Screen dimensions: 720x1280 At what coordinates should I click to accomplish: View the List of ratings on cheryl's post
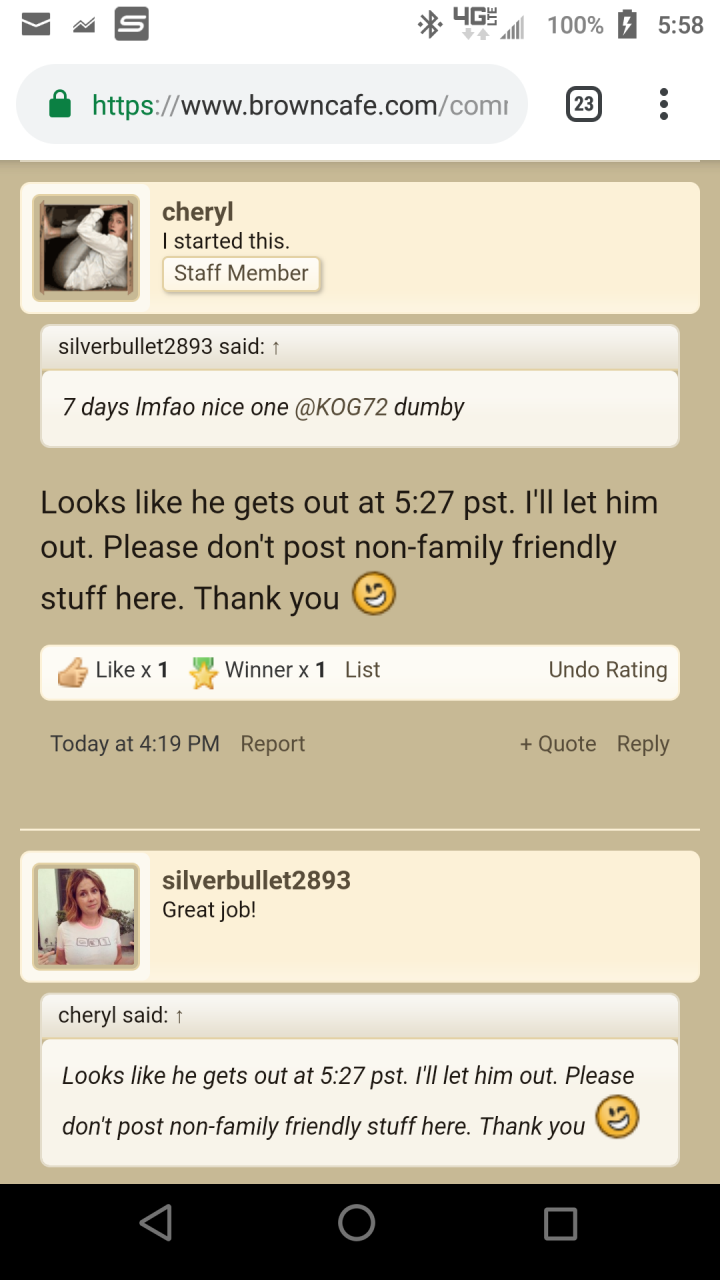point(362,671)
